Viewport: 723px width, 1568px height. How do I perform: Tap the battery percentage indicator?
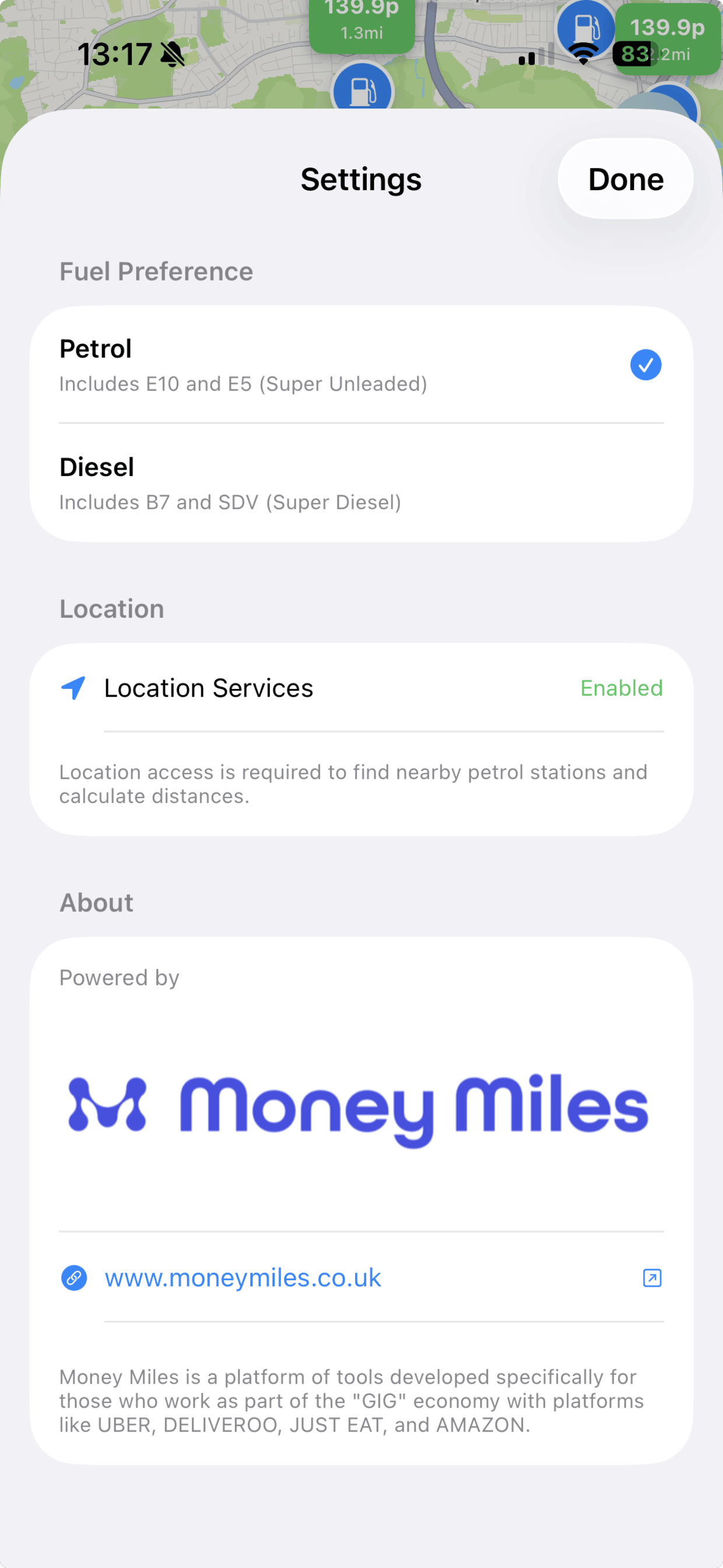tap(633, 55)
